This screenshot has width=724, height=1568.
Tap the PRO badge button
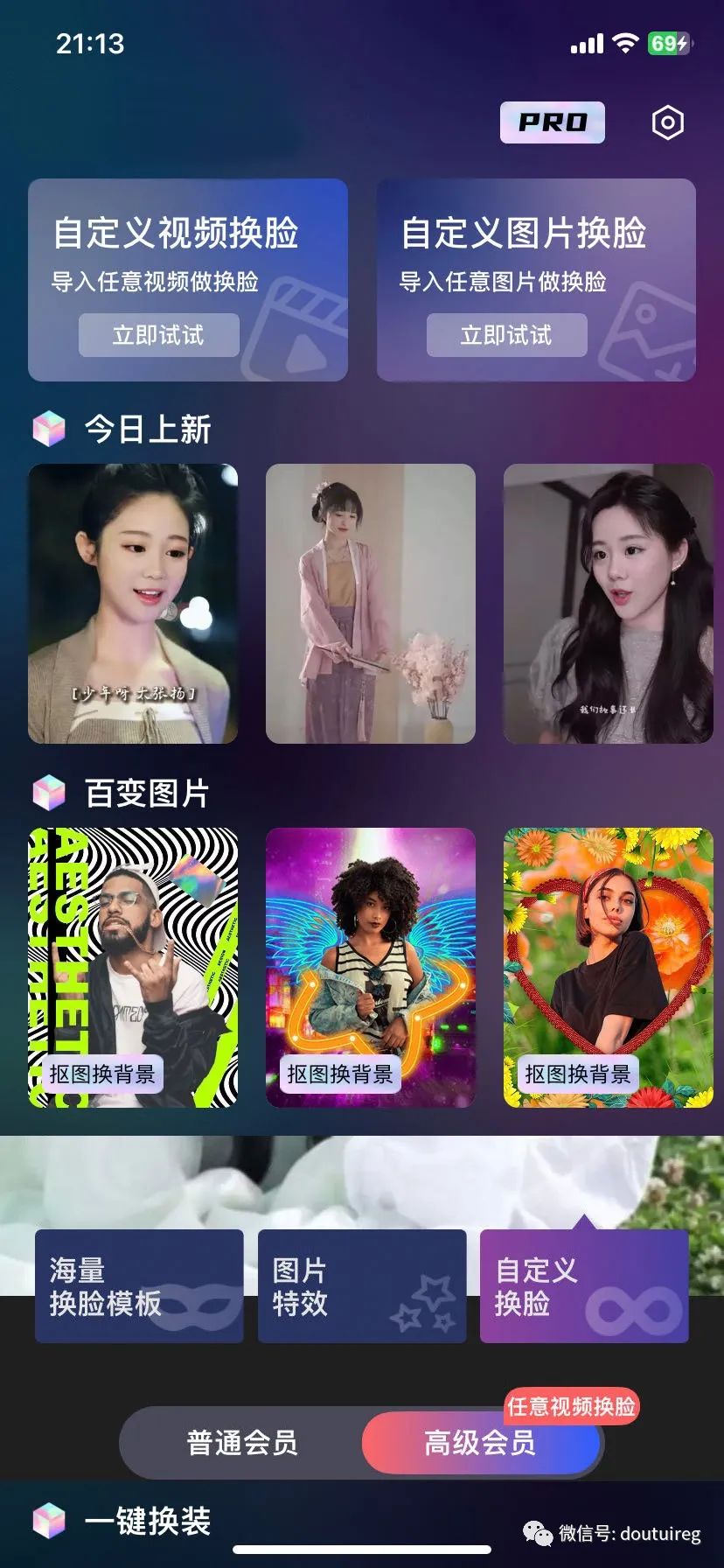pyautogui.click(x=552, y=122)
